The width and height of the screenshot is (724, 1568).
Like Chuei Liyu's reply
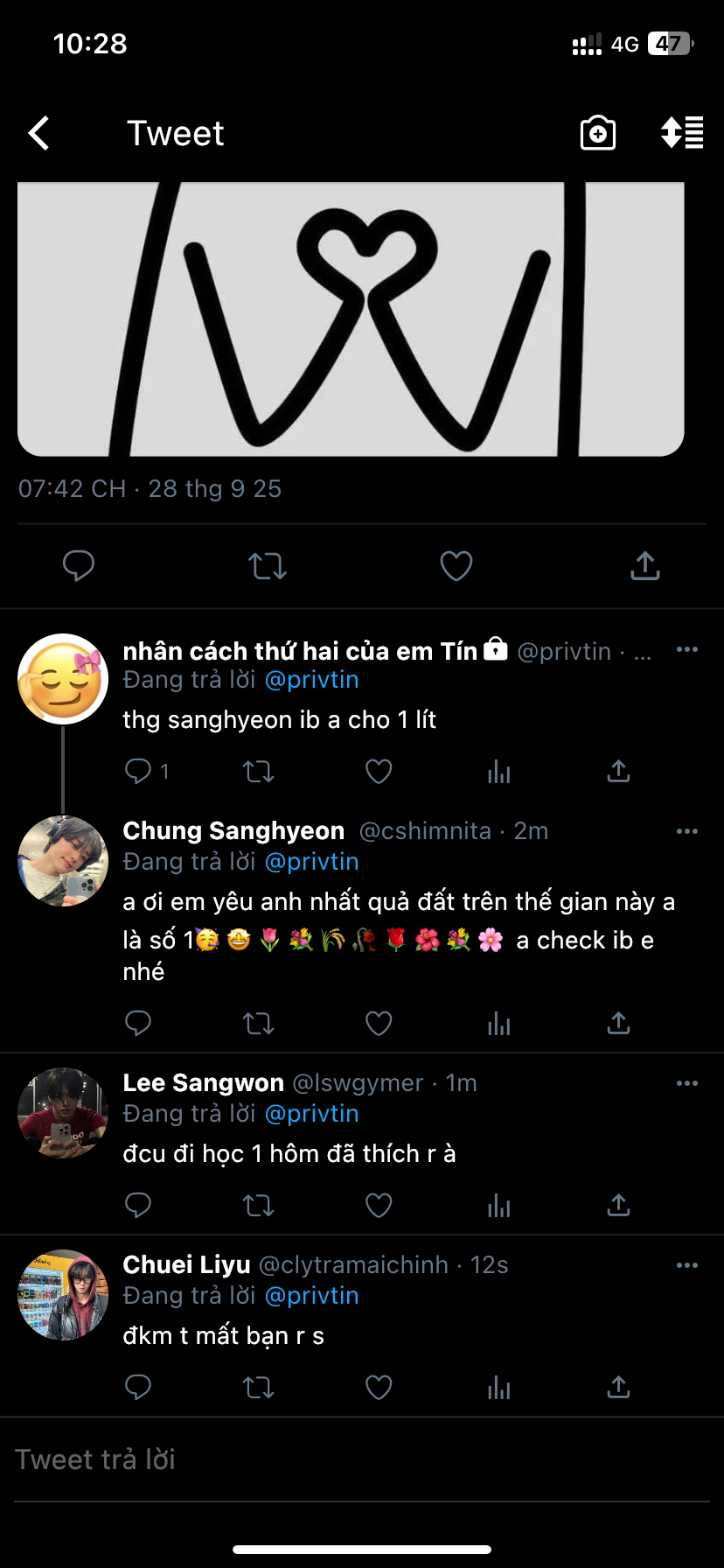point(378,1387)
